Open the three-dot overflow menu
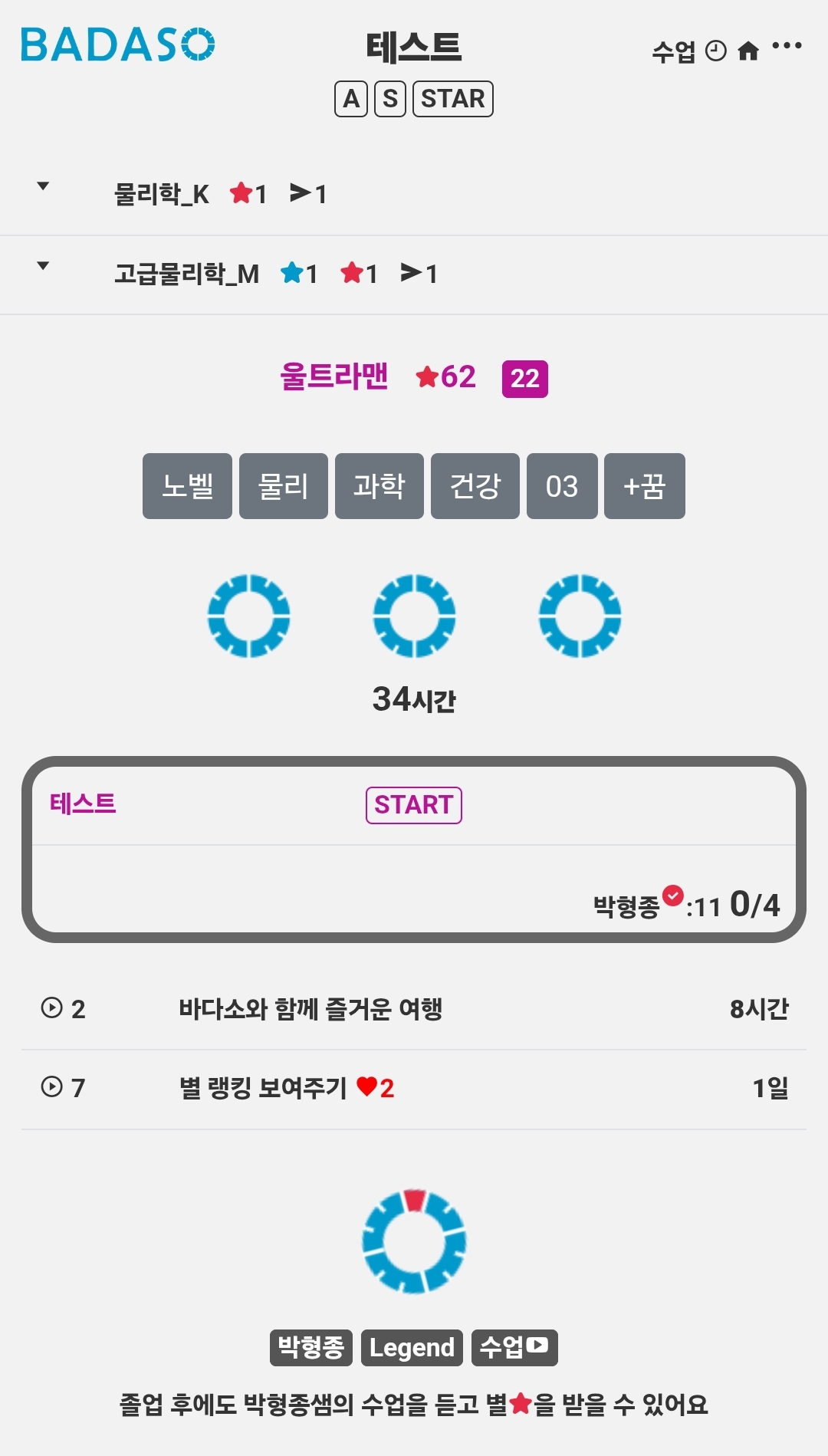828x1456 pixels. pyautogui.click(x=787, y=47)
